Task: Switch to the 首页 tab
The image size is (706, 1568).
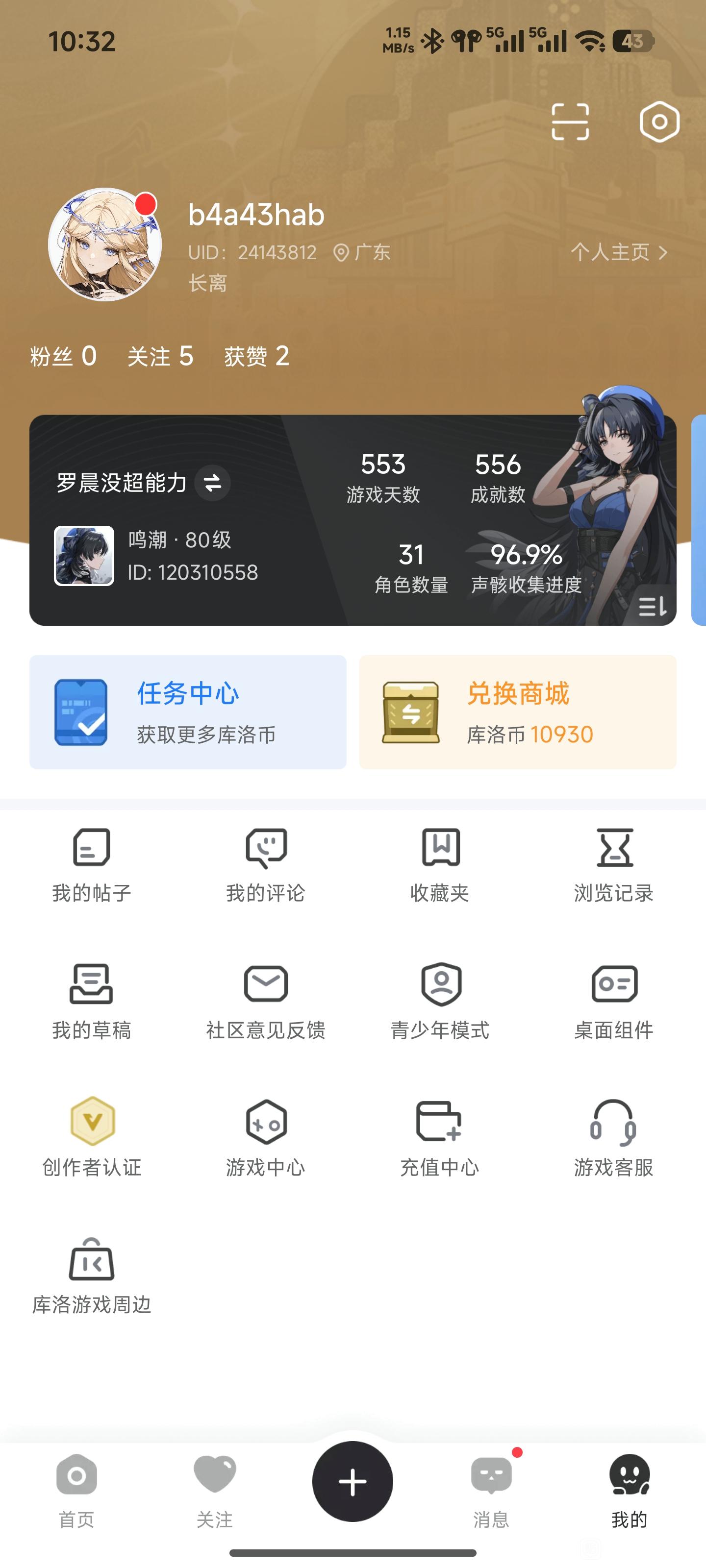Action: pyautogui.click(x=77, y=1490)
